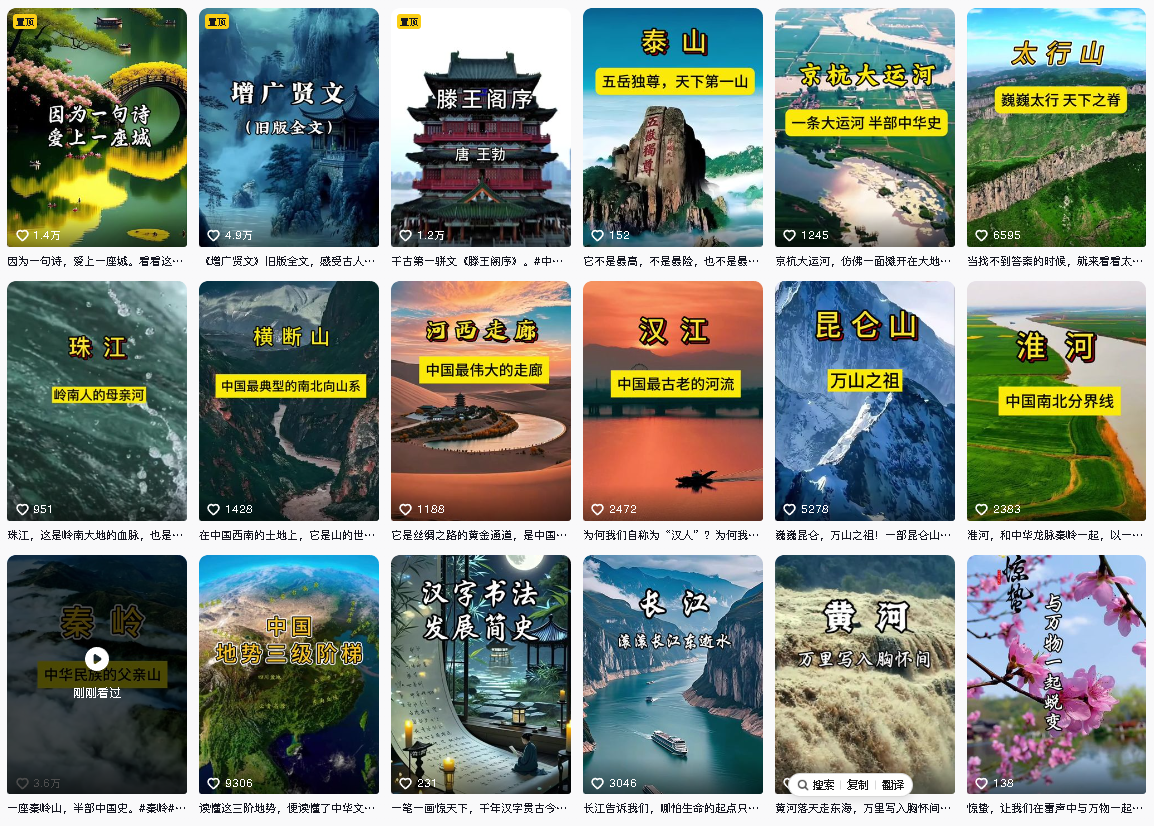Tap 复制 in the popup menu
This screenshot has width=1154, height=826.
click(x=857, y=785)
